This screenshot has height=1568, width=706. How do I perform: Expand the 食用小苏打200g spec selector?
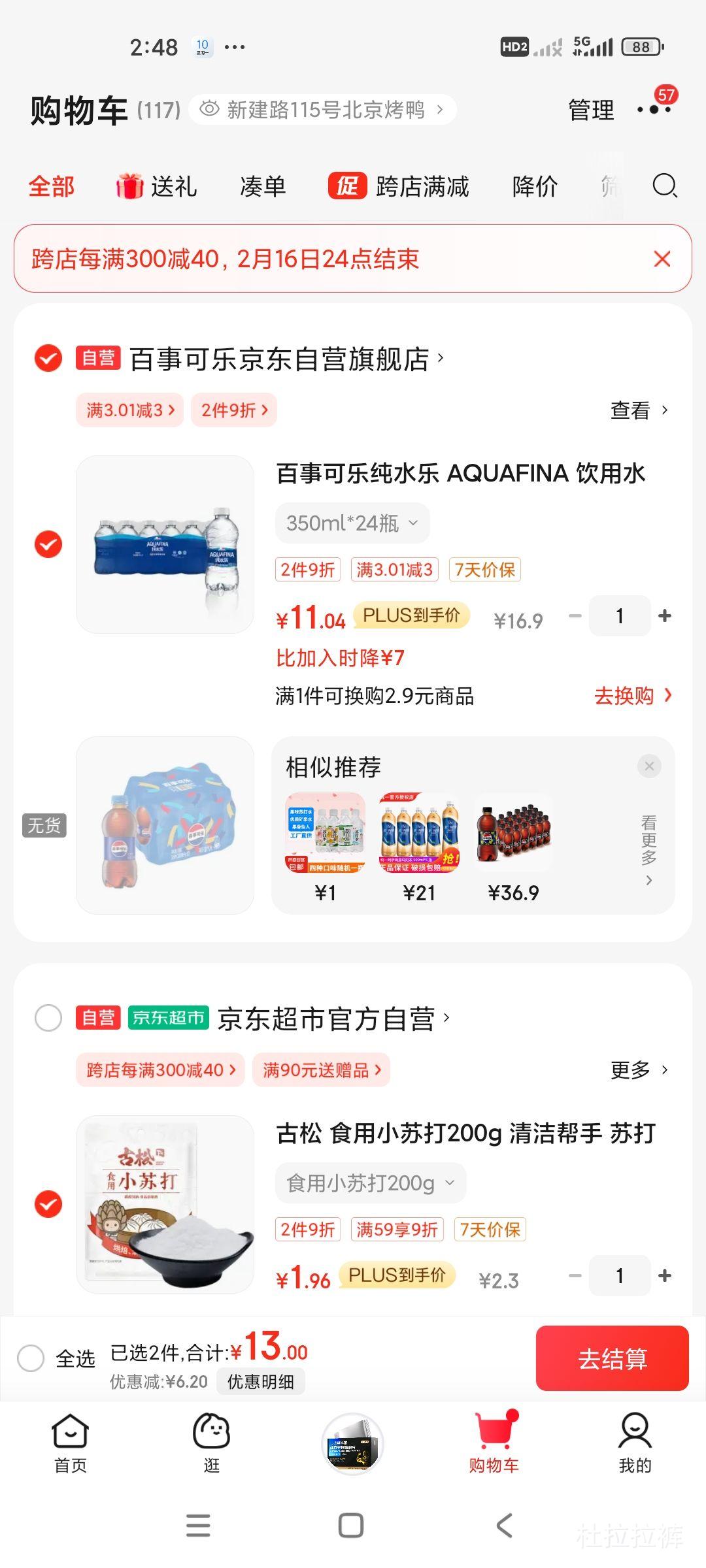pyautogui.click(x=369, y=1183)
